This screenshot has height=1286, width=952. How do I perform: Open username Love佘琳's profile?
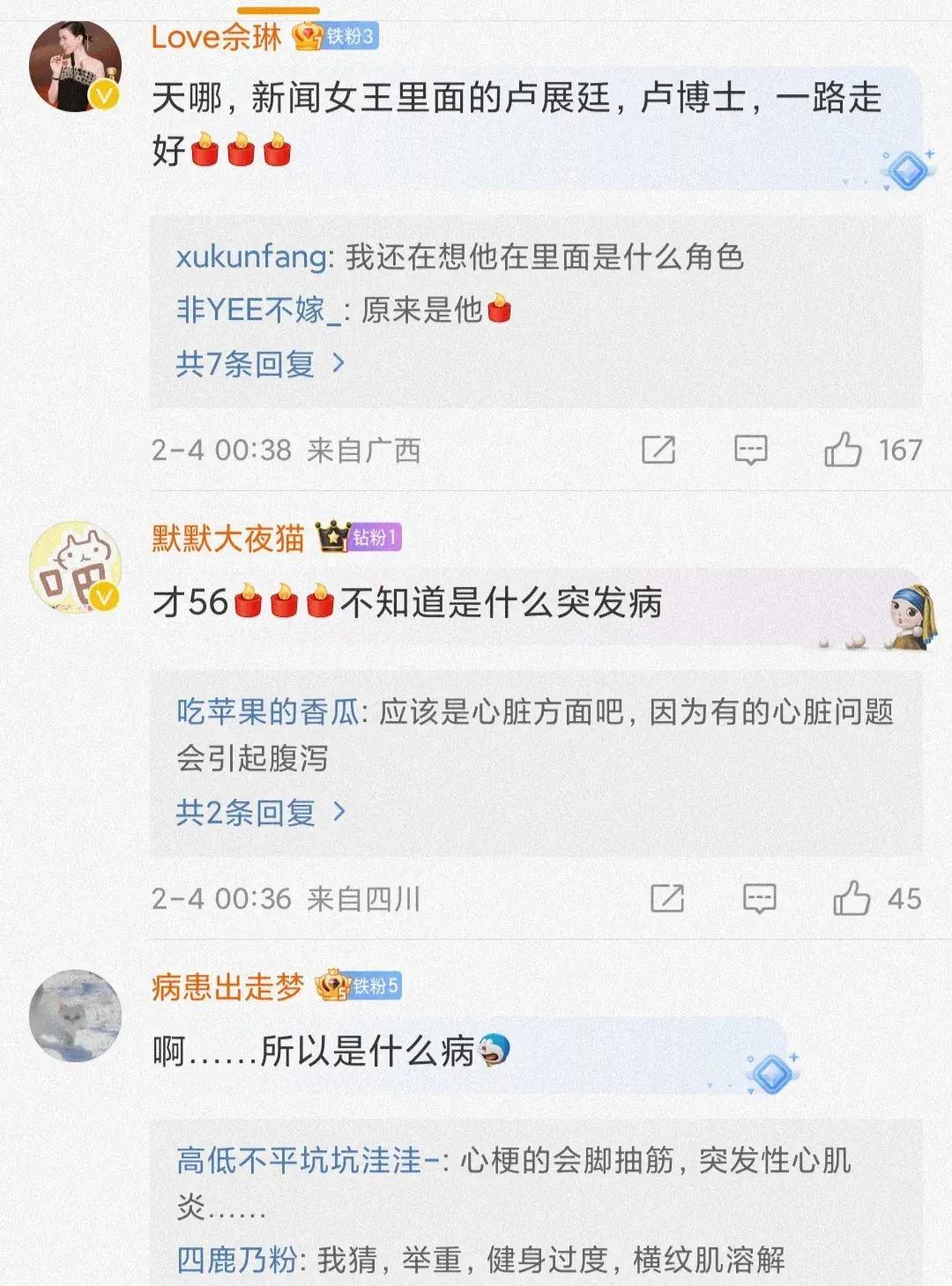click(x=216, y=37)
